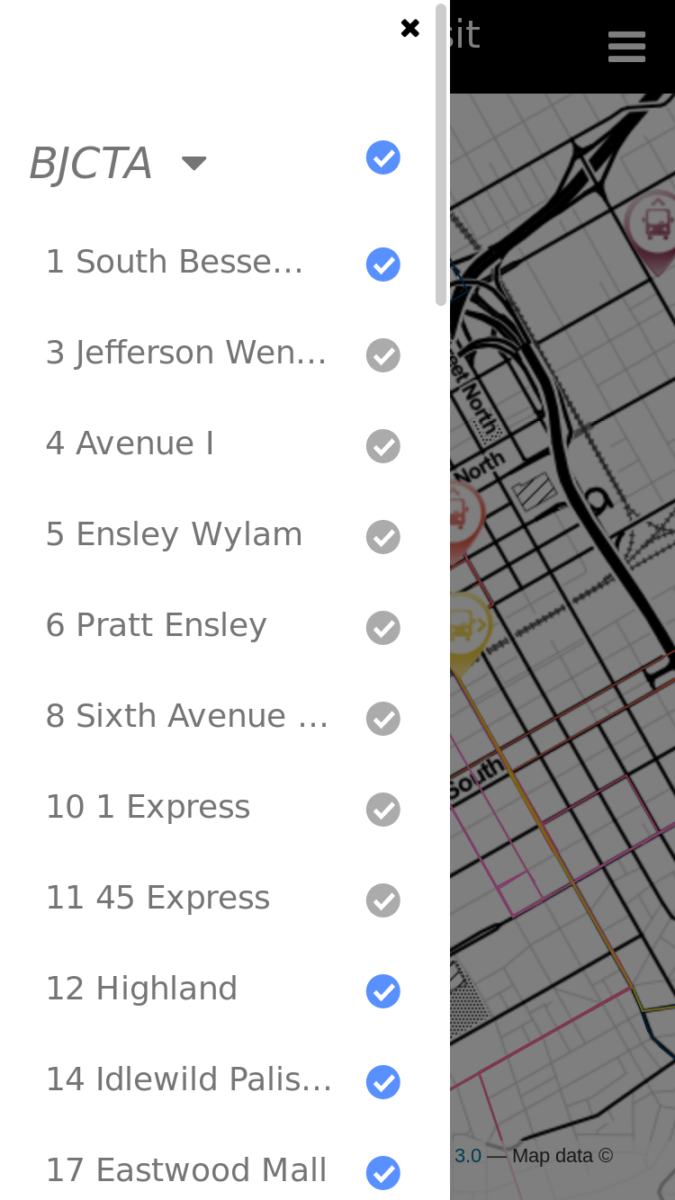
Task: Collapse the BJCTA agency dropdown
Action: [194, 163]
